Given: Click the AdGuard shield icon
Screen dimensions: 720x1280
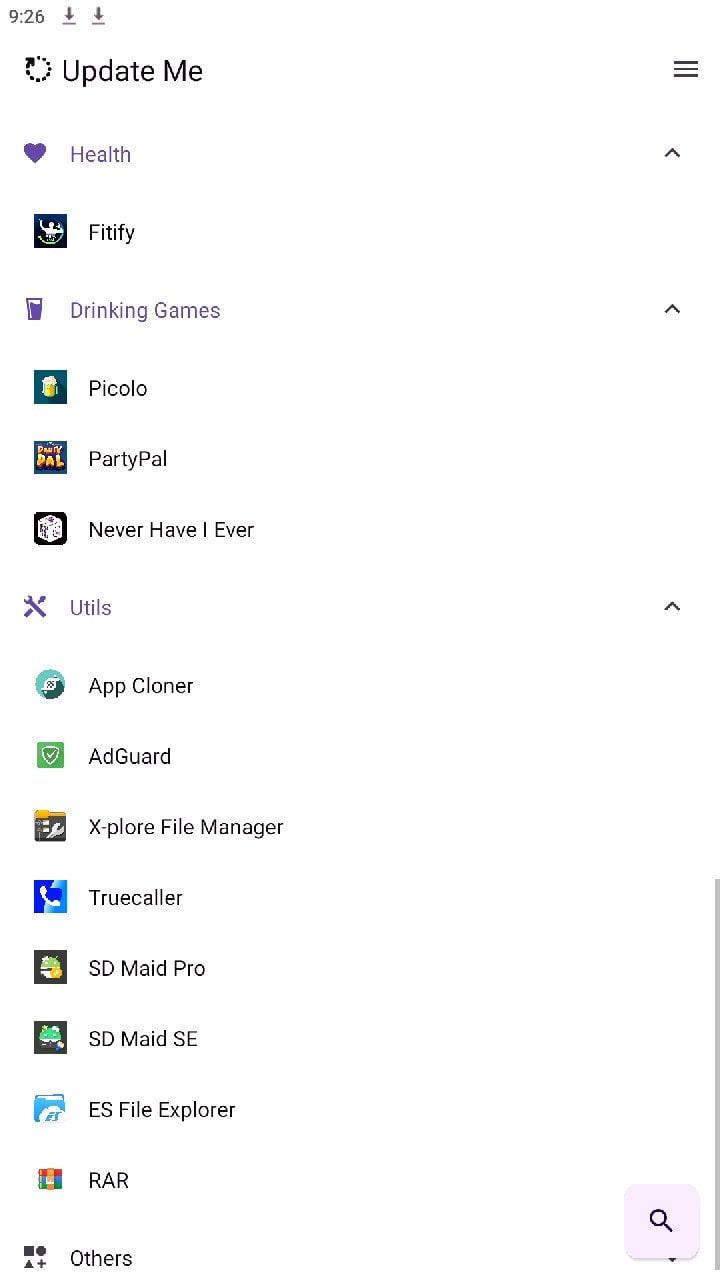Looking at the screenshot, I should [50, 756].
